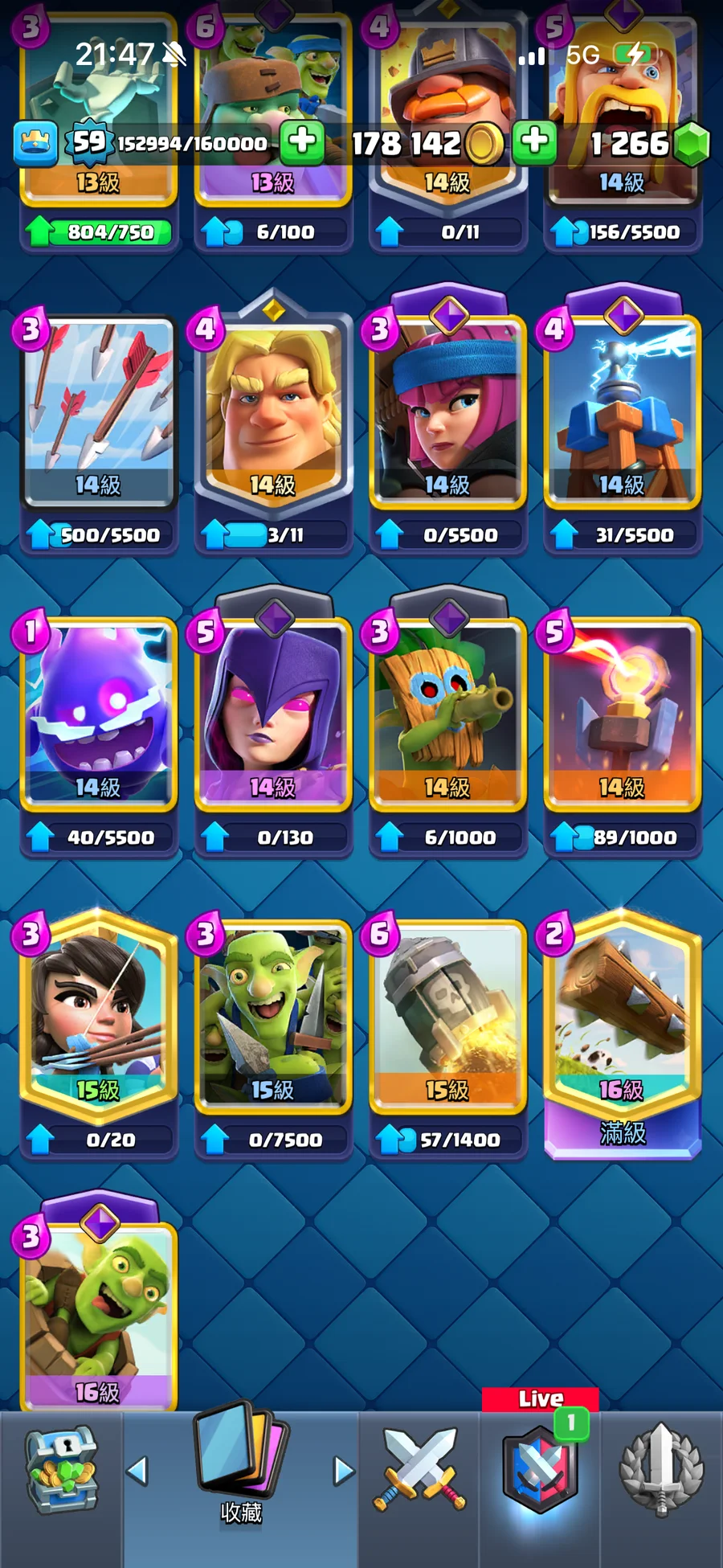Select the Tesla tower card
This screenshot has width=723, height=1568.
[x=622, y=410]
